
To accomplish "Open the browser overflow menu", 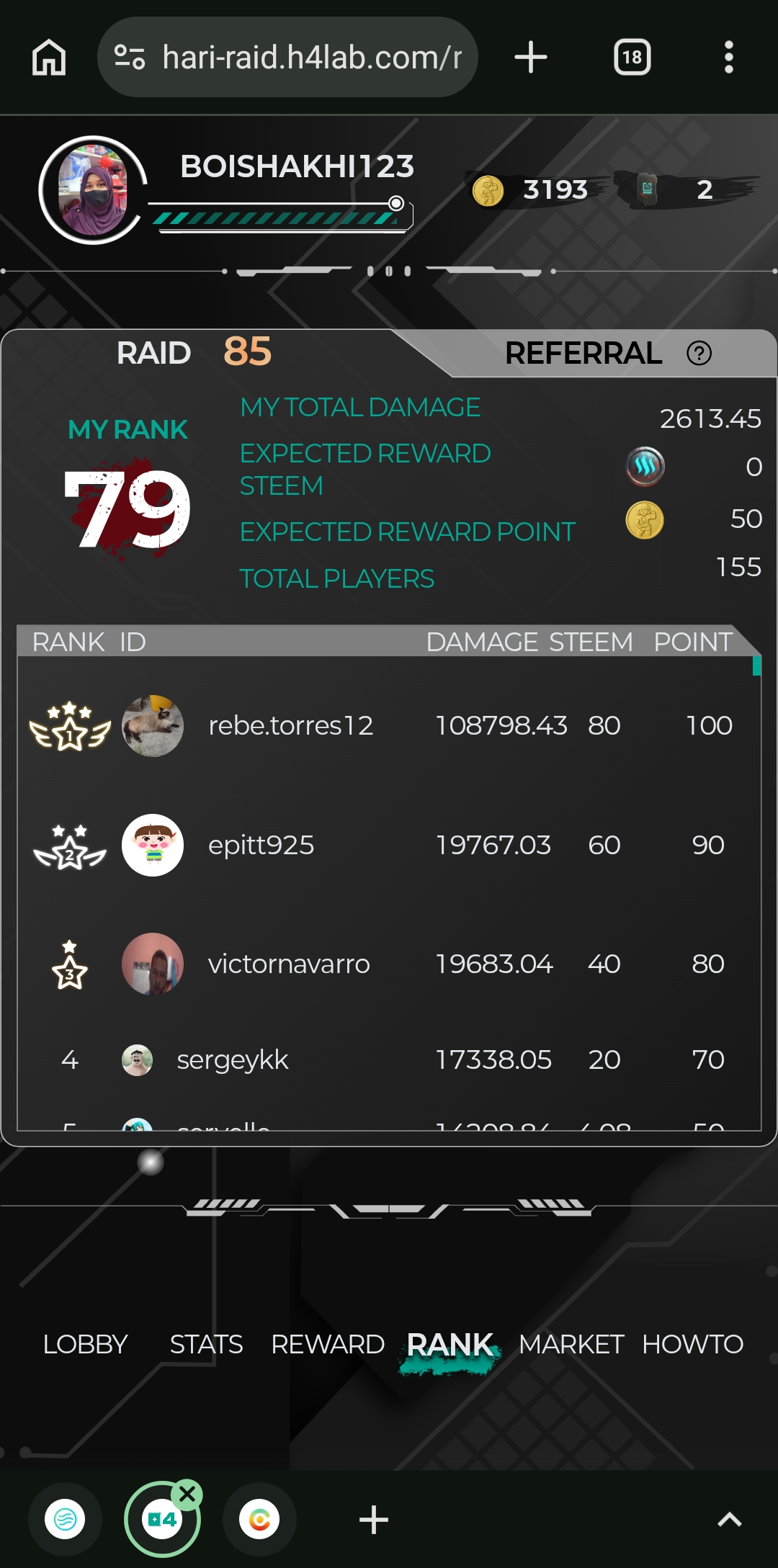I will coord(729,57).
